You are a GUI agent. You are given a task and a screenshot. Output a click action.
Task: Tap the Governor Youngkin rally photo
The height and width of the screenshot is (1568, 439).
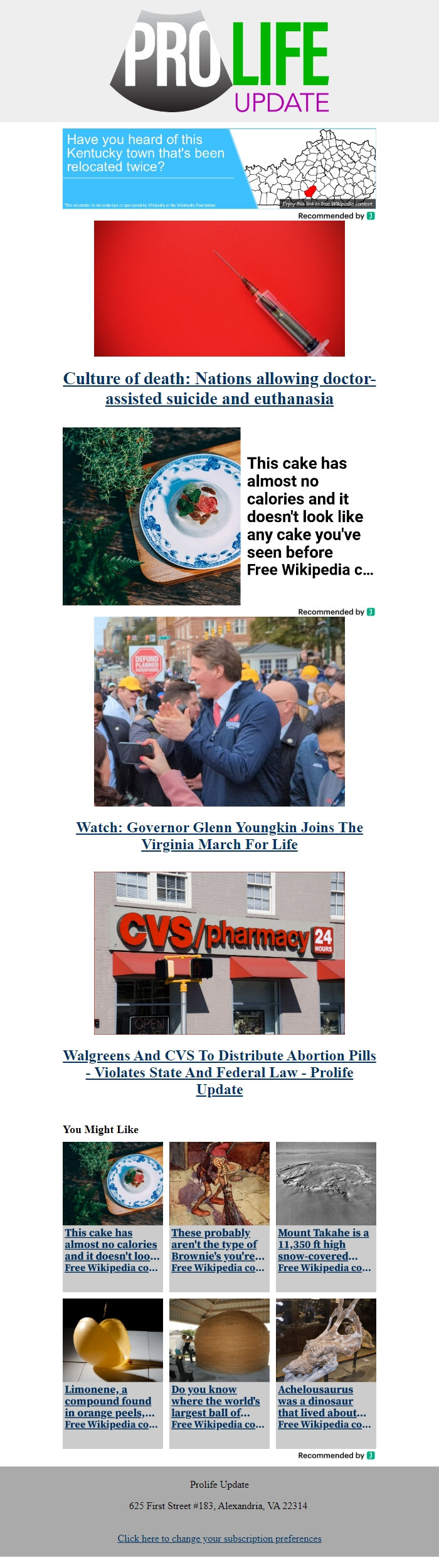click(x=219, y=711)
